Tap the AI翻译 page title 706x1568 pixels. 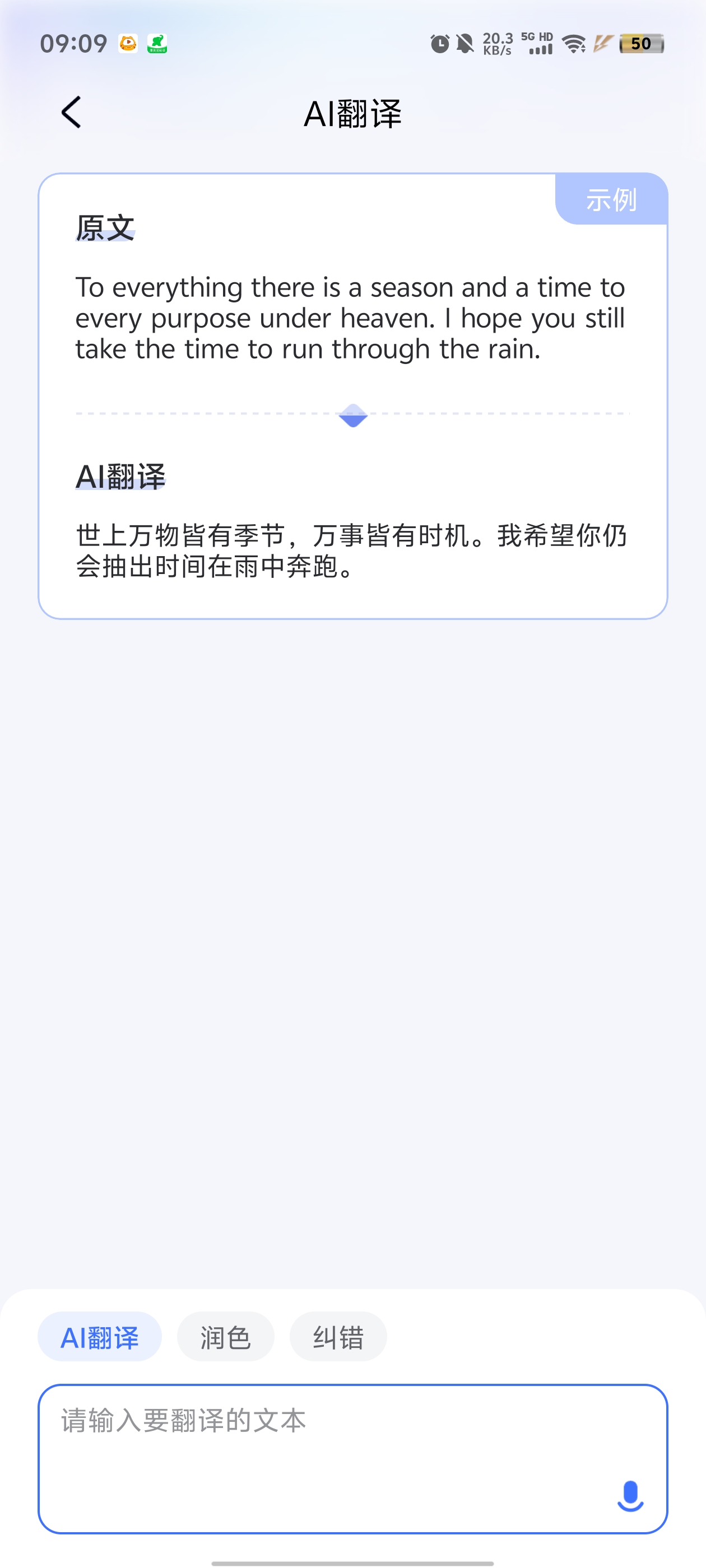[x=352, y=114]
